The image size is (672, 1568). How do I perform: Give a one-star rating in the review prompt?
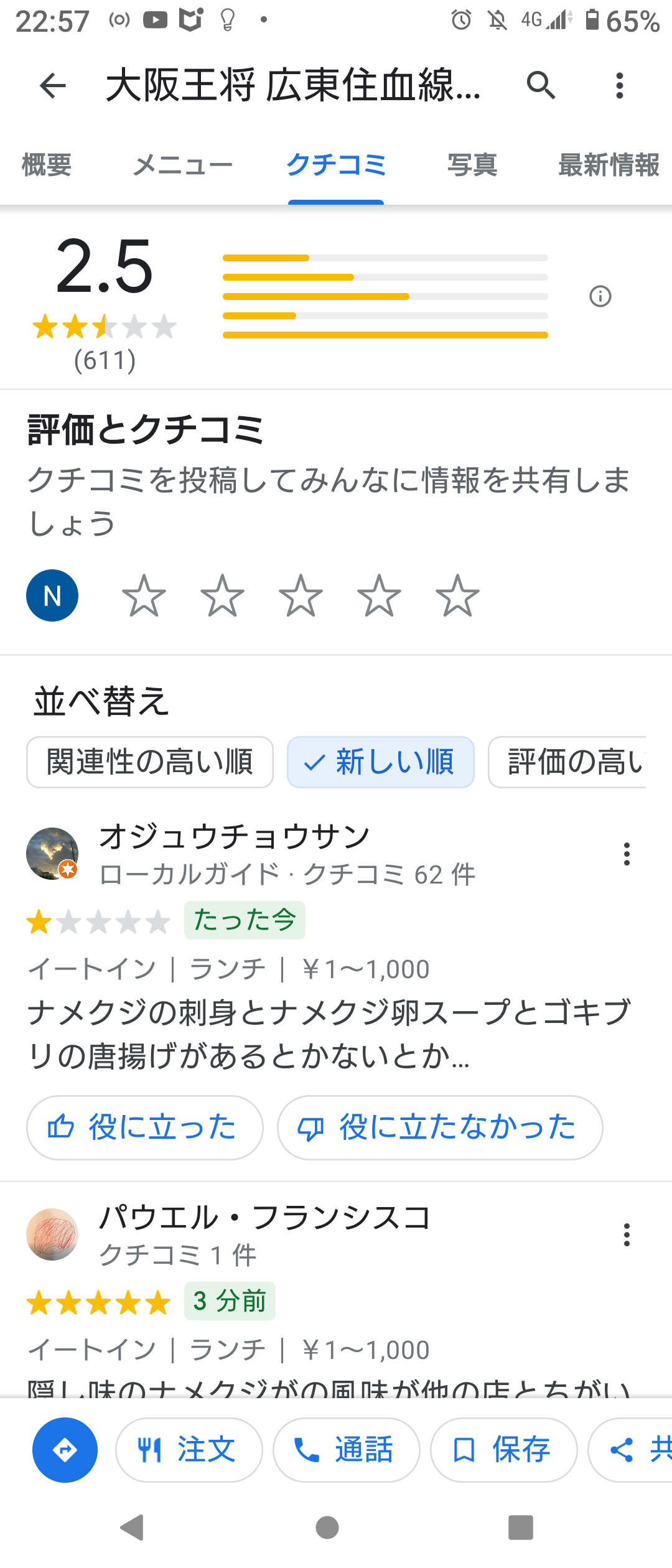144,595
